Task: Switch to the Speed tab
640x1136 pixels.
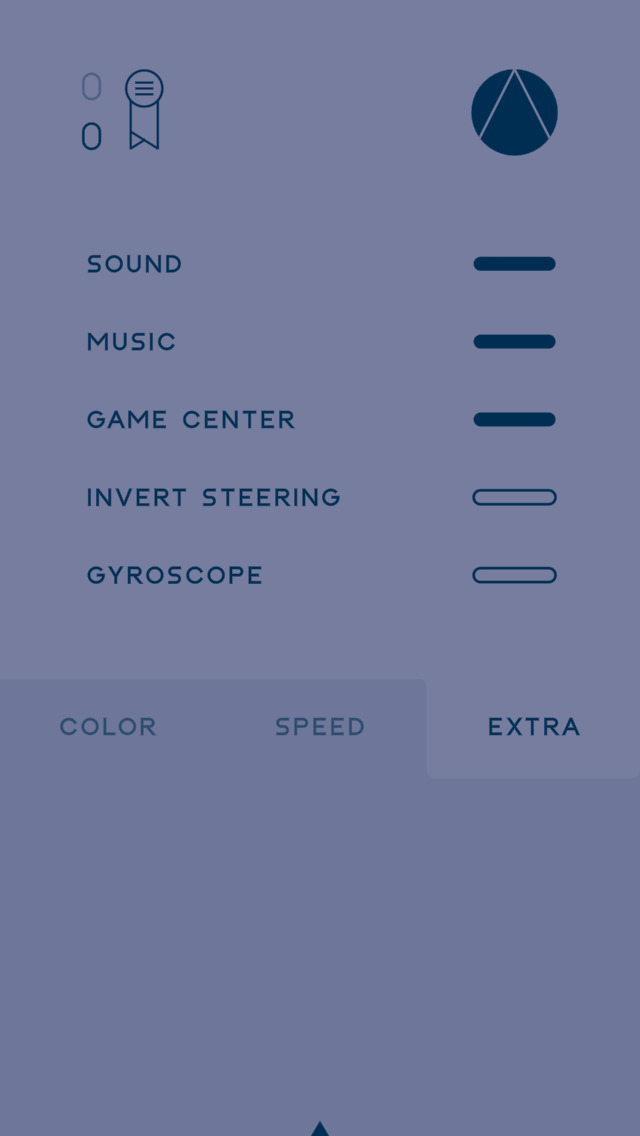Action: click(x=320, y=727)
